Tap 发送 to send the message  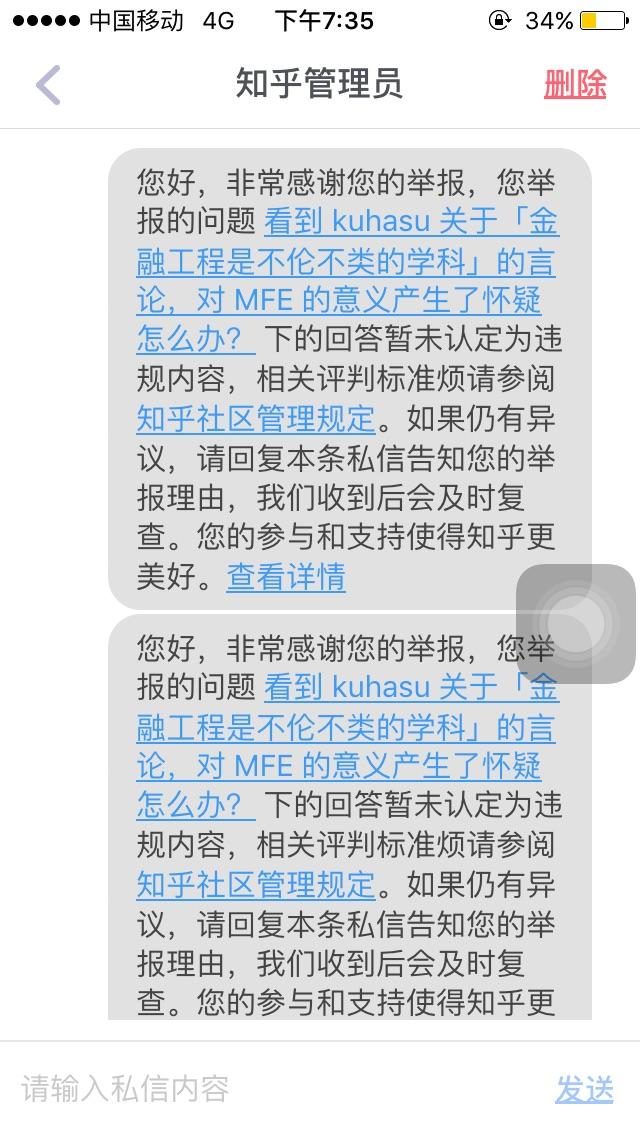tap(584, 1089)
